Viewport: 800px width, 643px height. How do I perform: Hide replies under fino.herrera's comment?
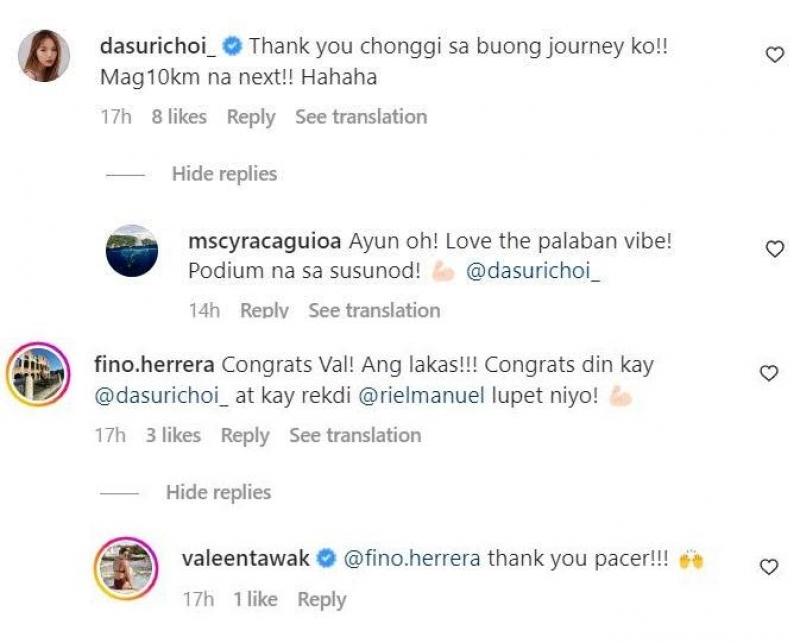(x=218, y=492)
